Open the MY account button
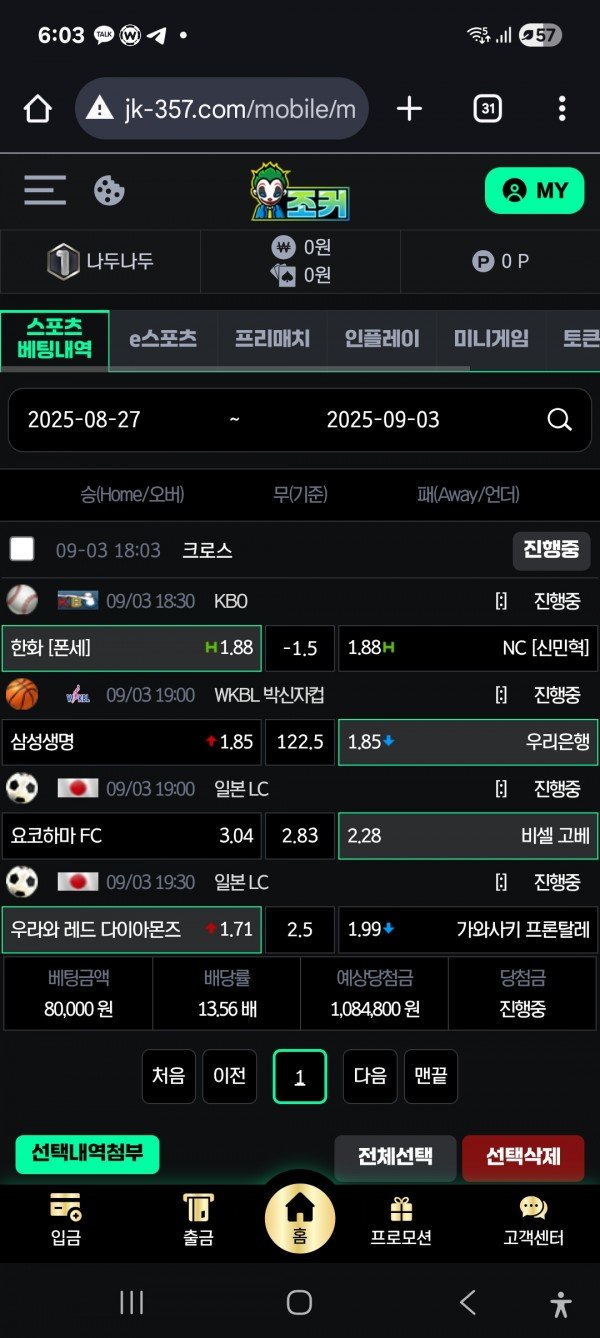Screen dimensions: 600x1338 click(534, 190)
